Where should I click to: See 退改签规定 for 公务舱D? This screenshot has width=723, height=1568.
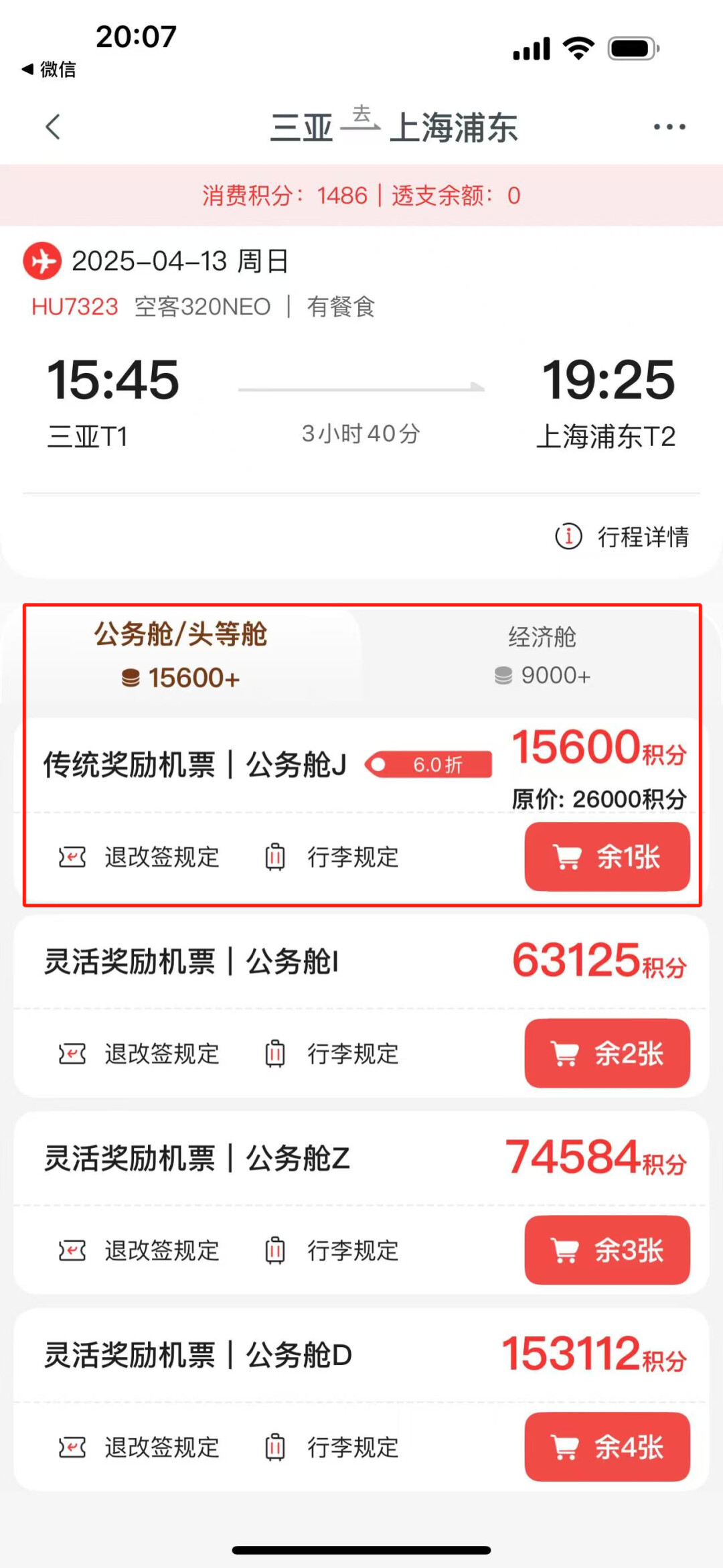pyautogui.click(x=139, y=1447)
